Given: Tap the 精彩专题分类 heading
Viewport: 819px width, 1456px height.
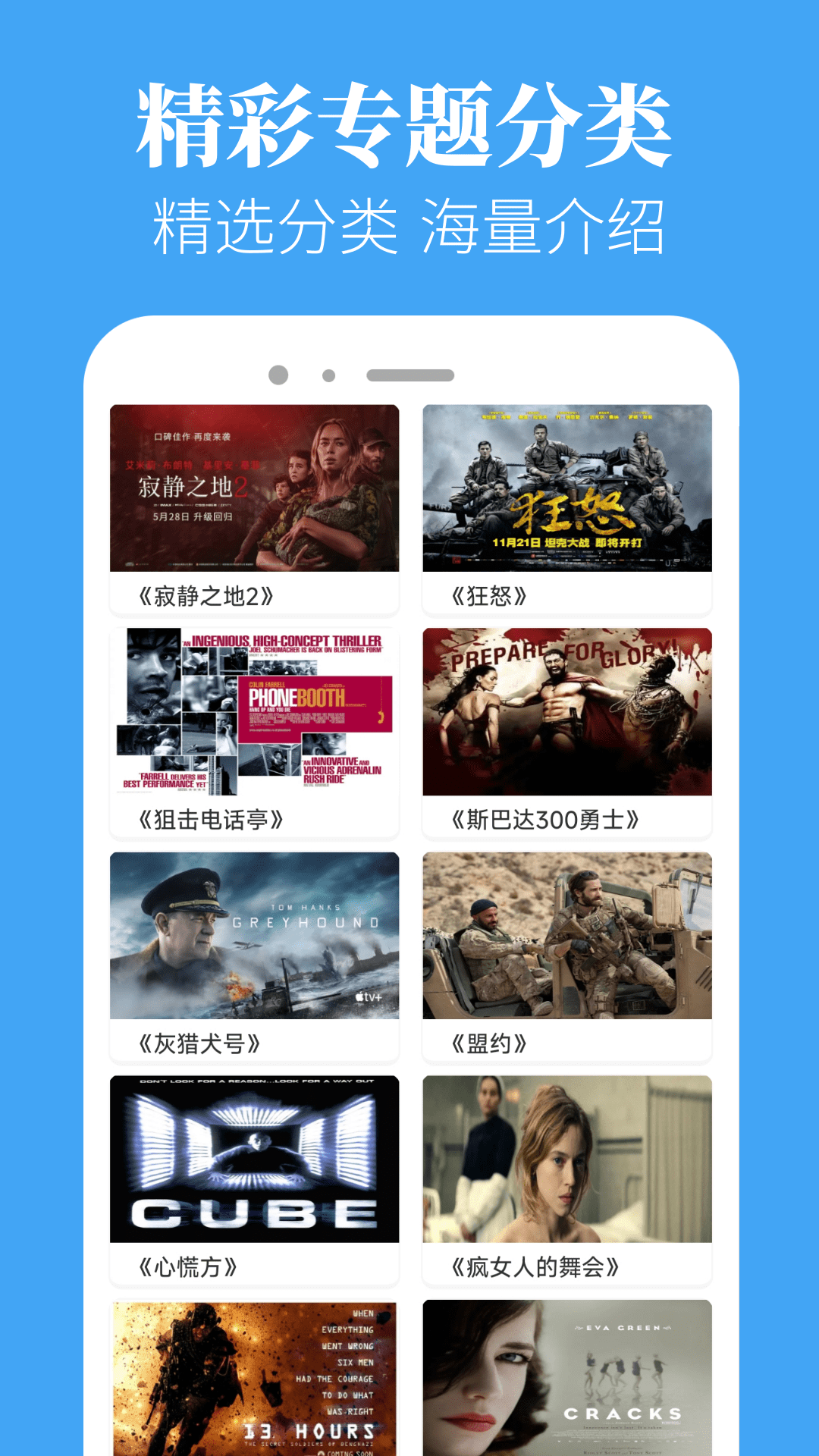Looking at the screenshot, I should coord(408,125).
